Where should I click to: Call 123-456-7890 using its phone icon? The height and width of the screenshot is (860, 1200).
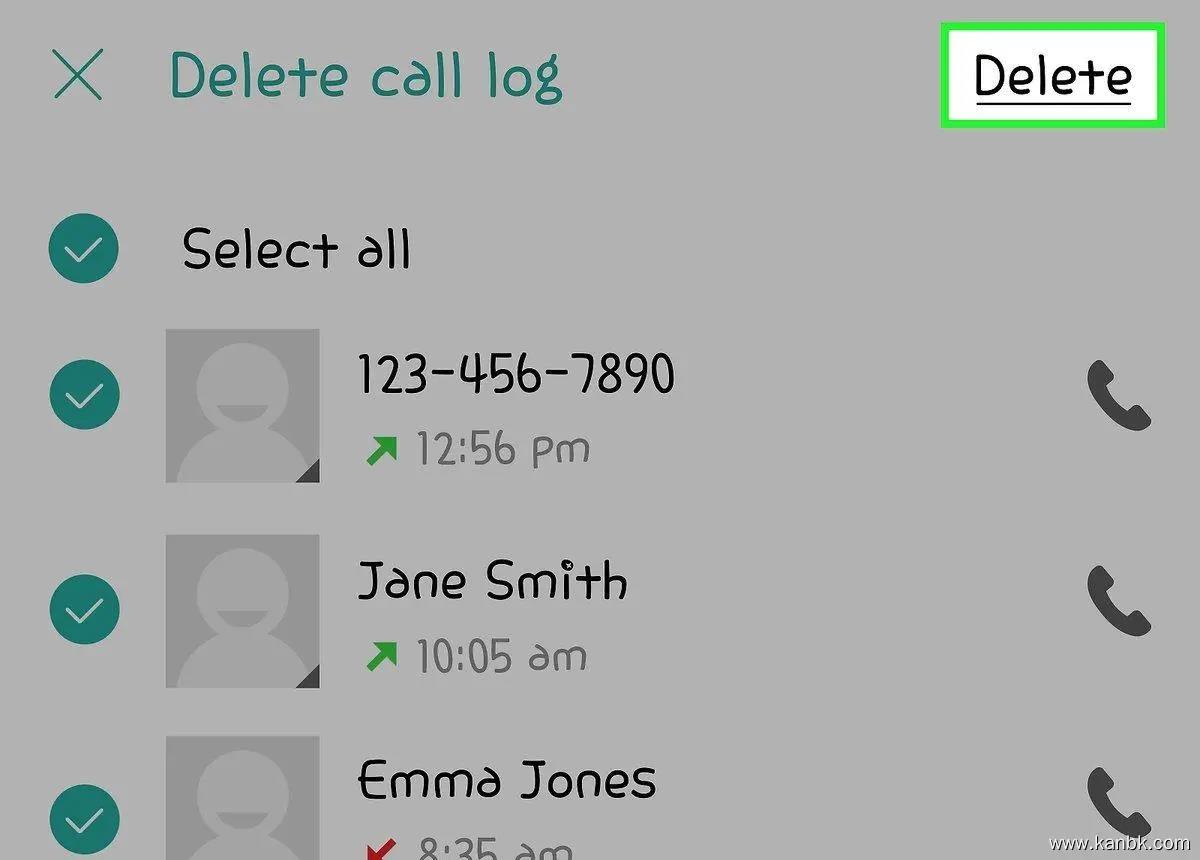point(1118,396)
